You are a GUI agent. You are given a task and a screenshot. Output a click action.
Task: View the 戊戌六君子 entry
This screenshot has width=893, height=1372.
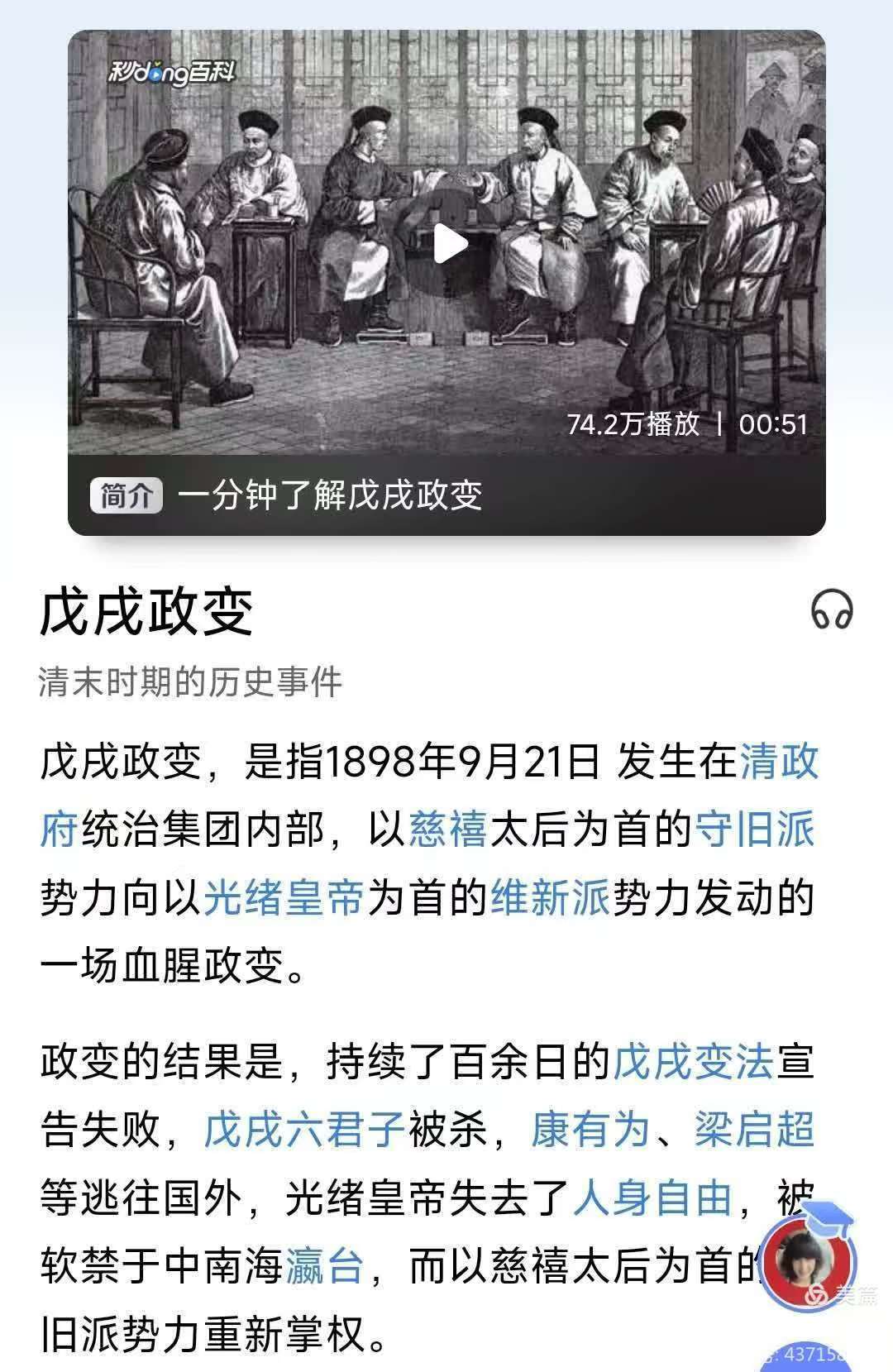coord(304,1130)
